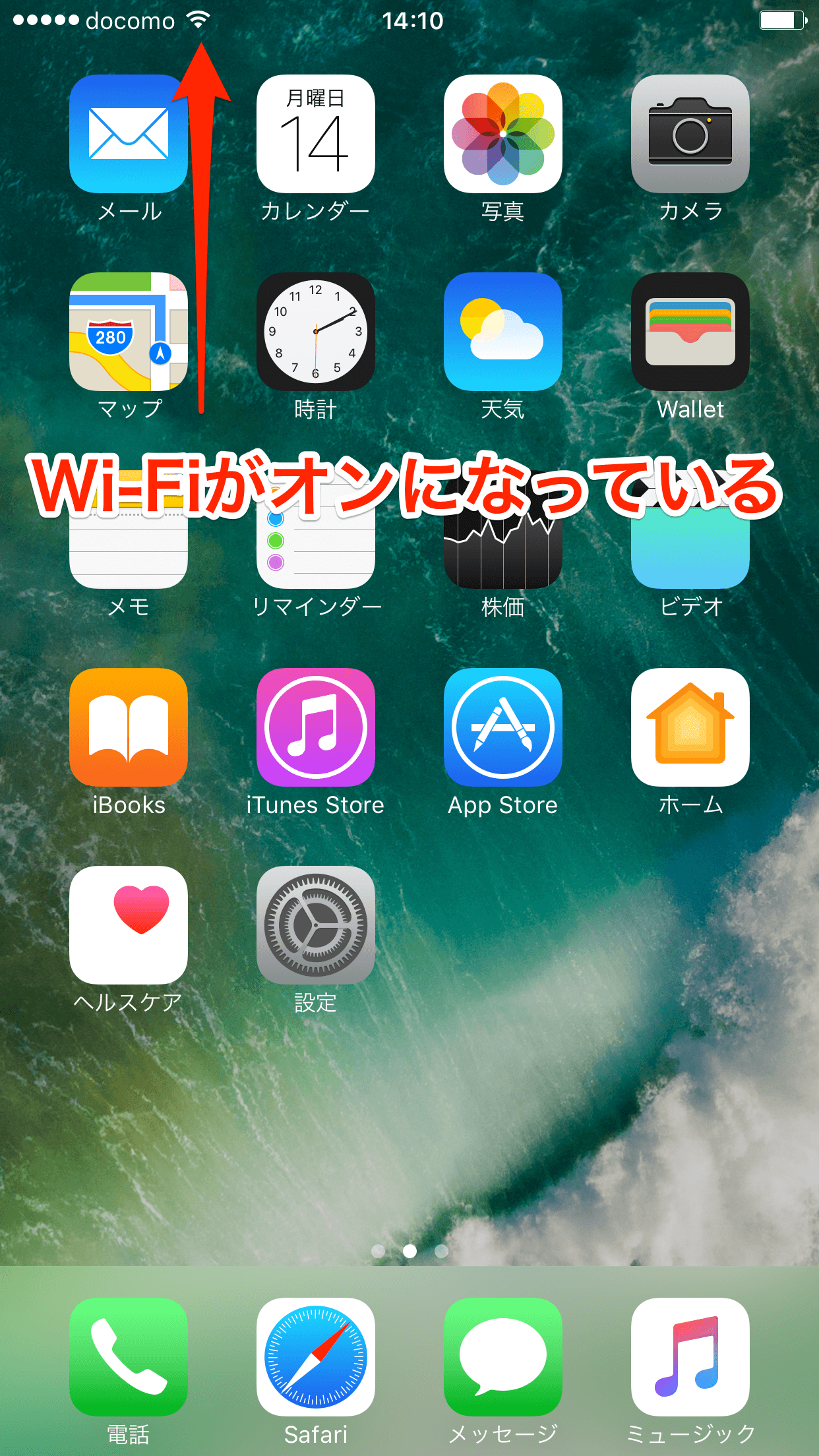
Task: Open the Wallet app
Action: (x=690, y=332)
